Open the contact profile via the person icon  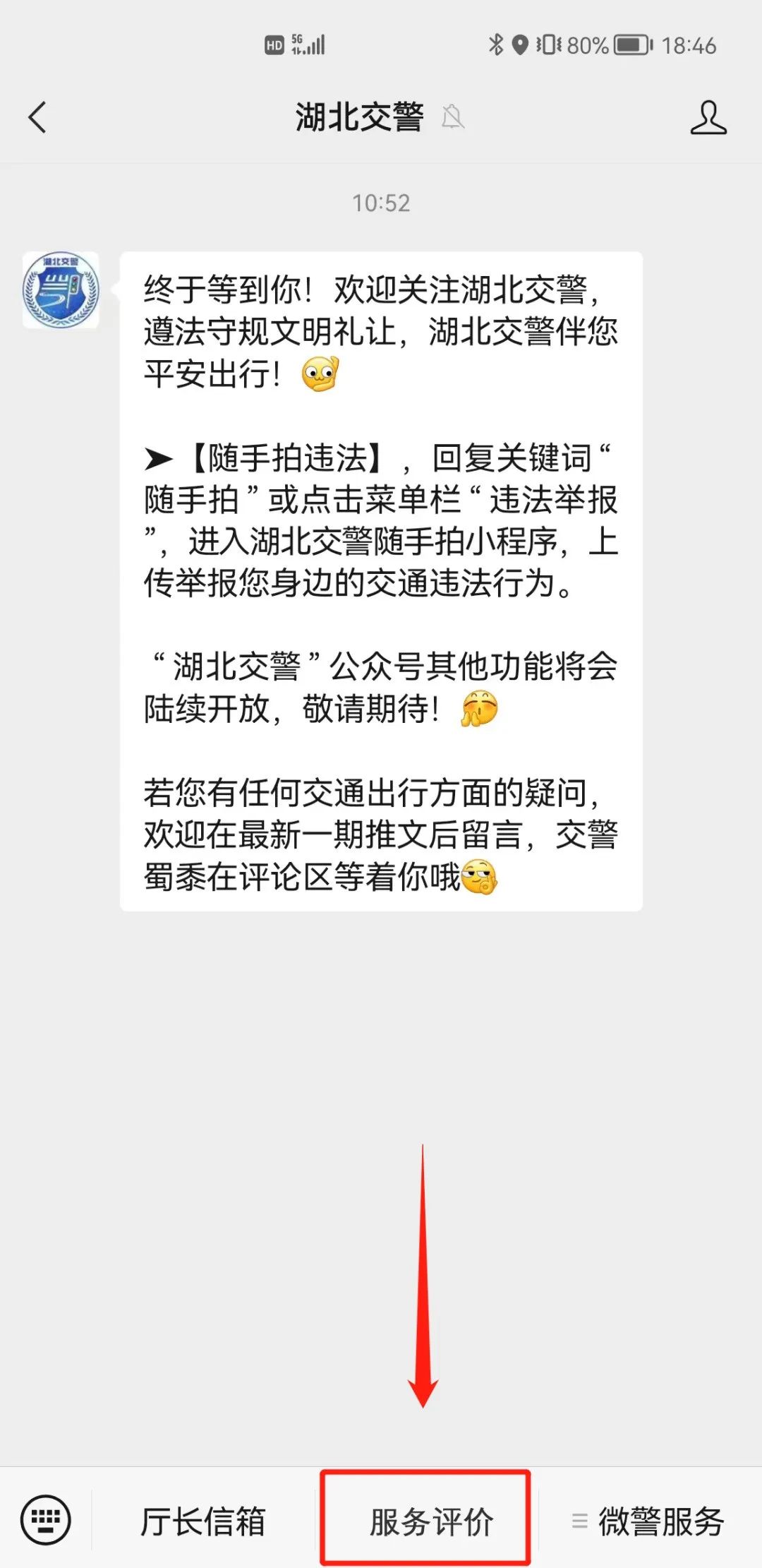tap(709, 118)
